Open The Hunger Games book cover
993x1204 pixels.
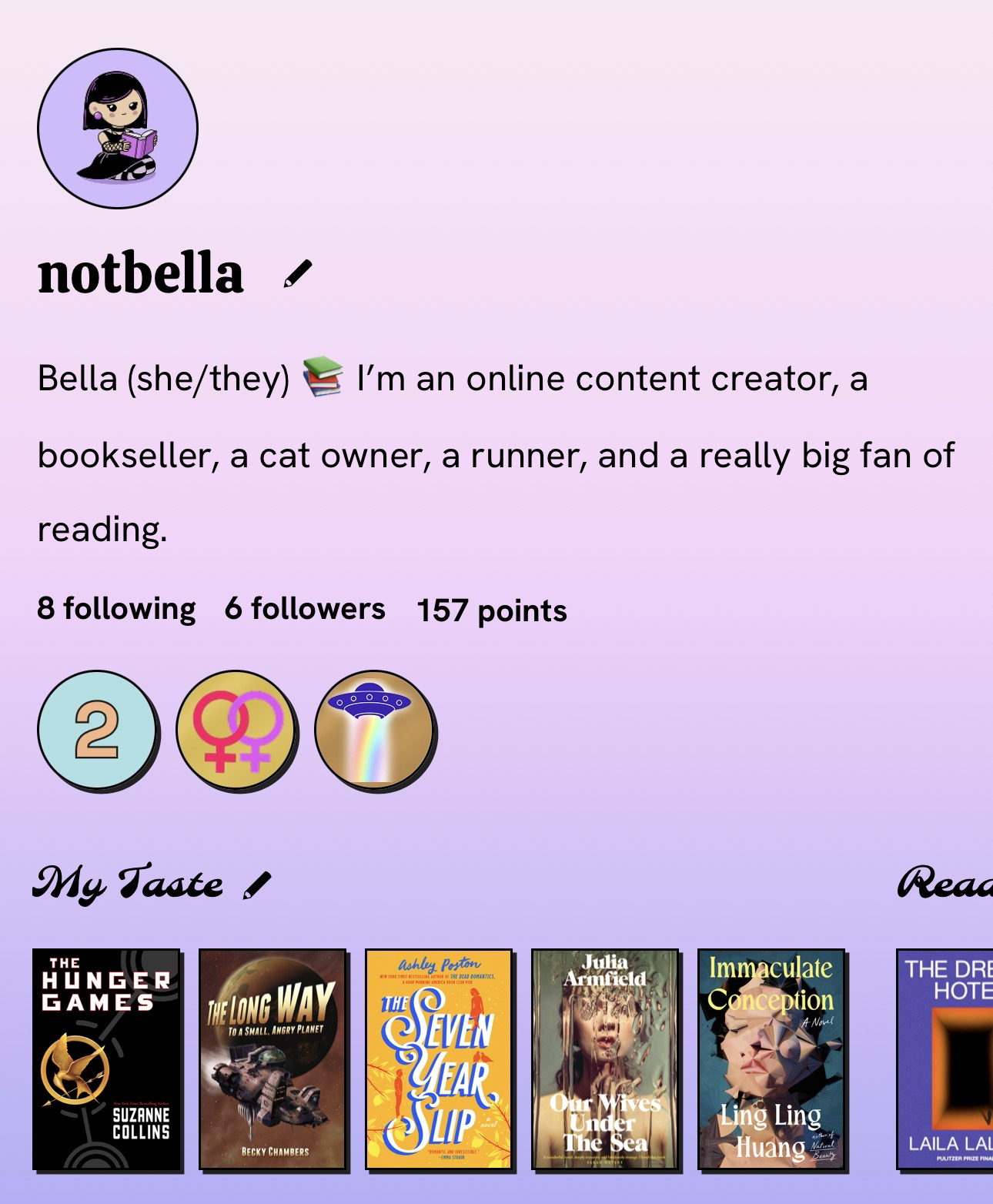click(x=106, y=1059)
